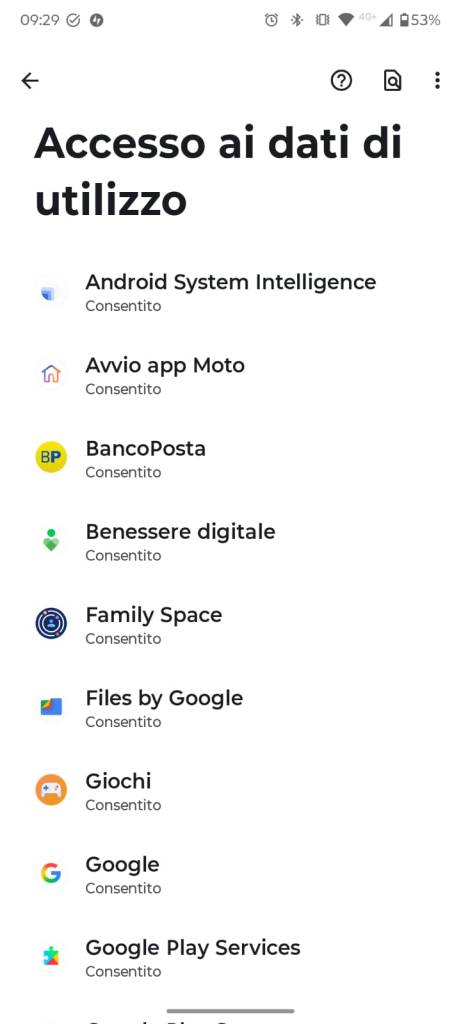The width and height of the screenshot is (461, 1024).
Task: Open Benessere digitale usage access
Action: coord(230,542)
